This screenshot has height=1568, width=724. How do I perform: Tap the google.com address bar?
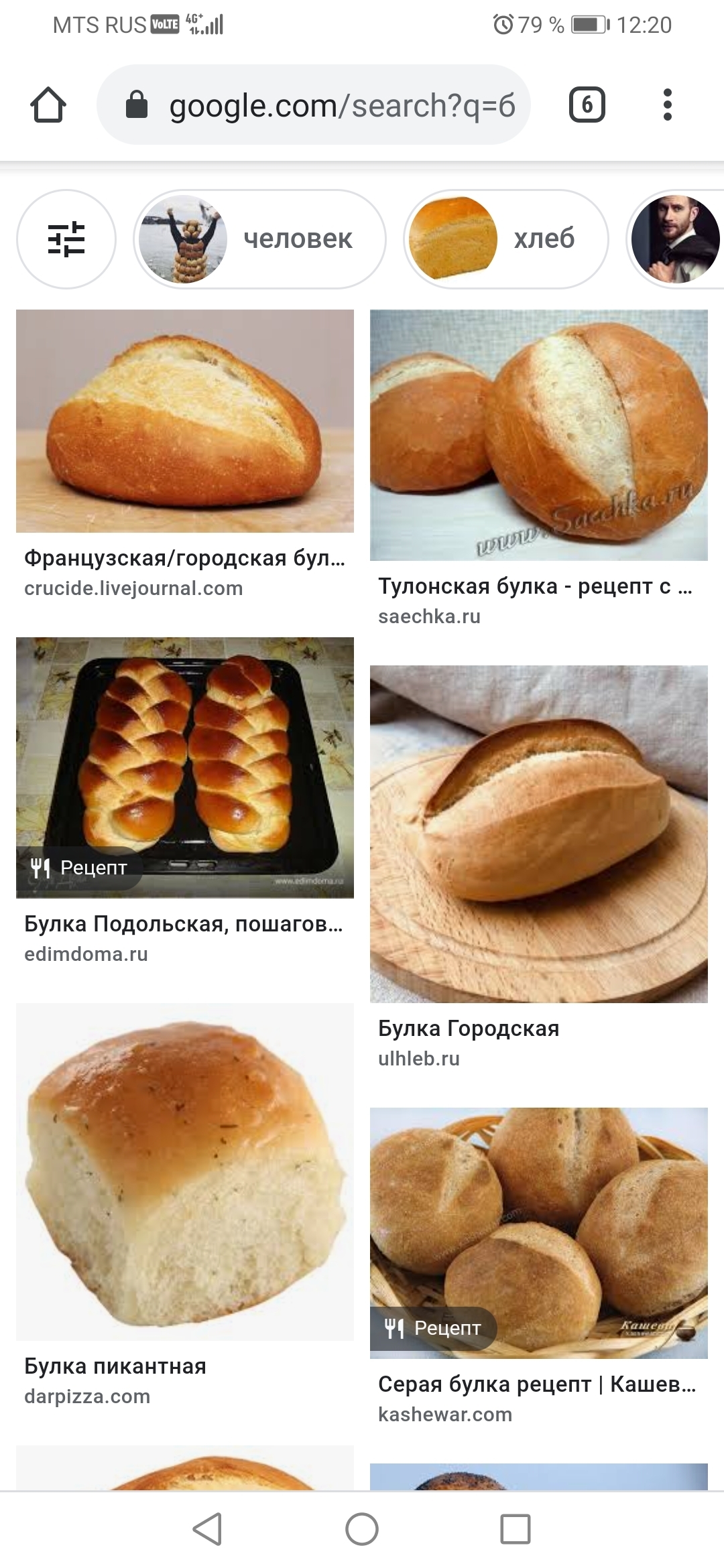click(x=314, y=105)
